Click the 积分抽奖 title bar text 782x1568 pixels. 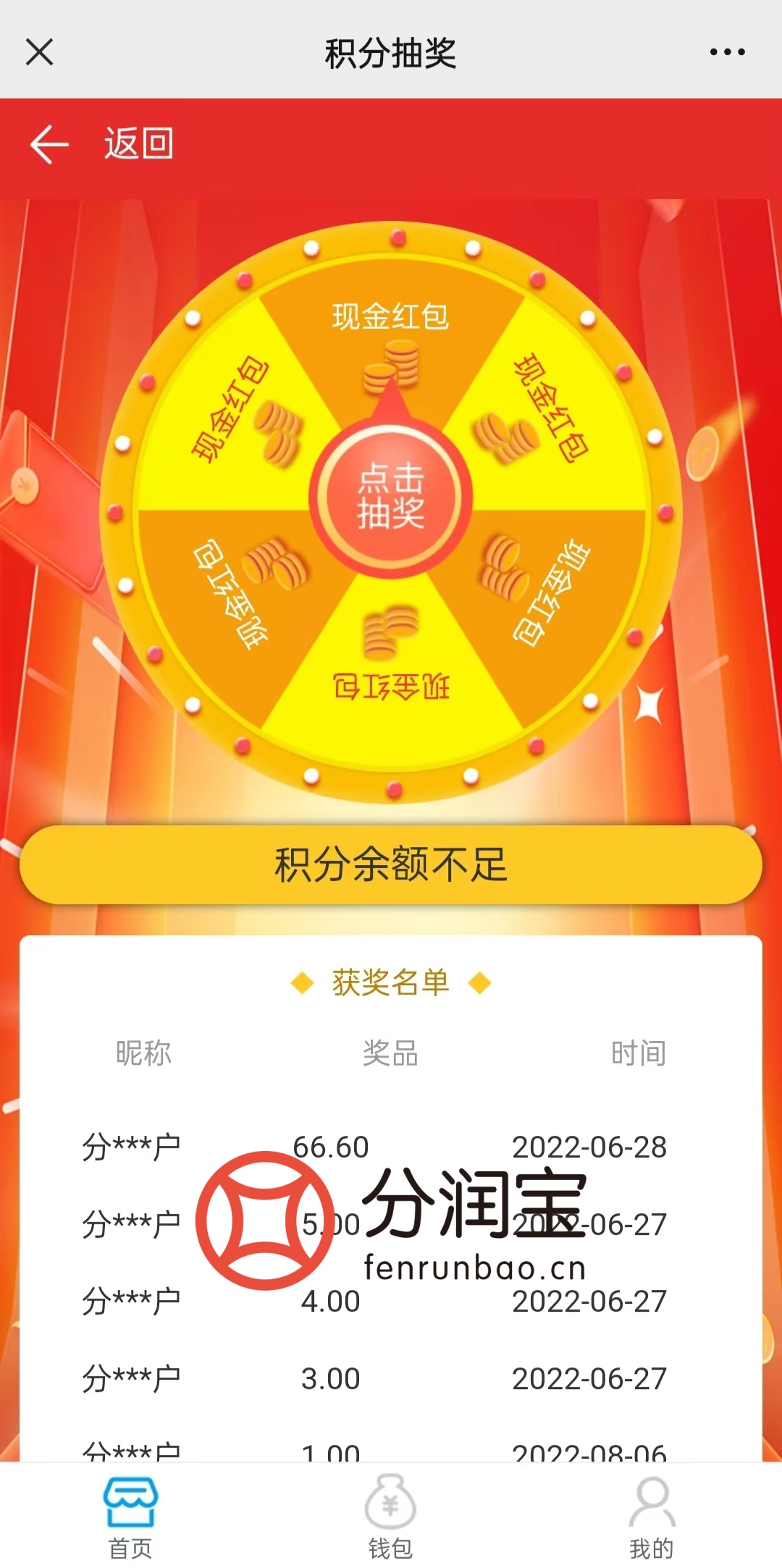(x=391, y=53)
